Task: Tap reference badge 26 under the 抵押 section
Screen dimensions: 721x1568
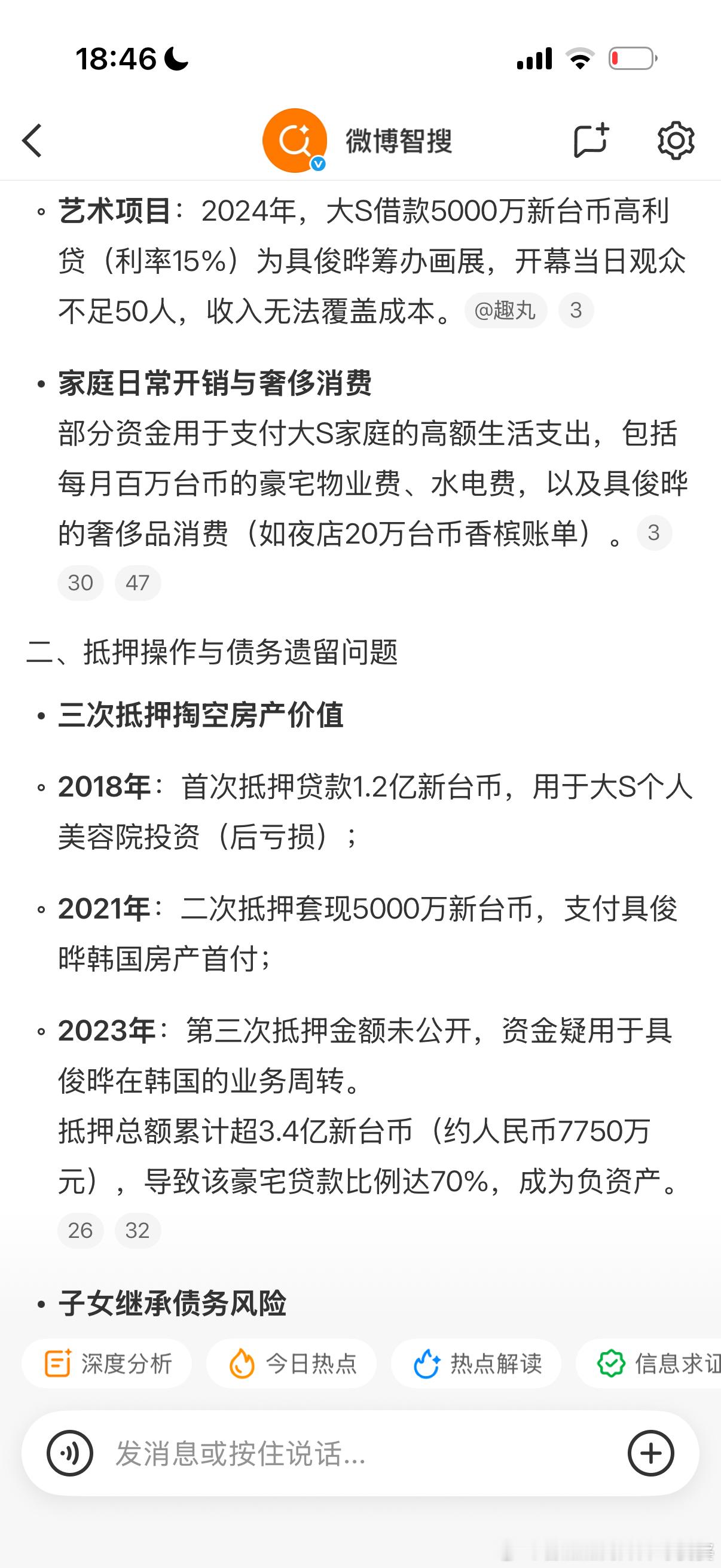Action: click(x=80, y=1231)
